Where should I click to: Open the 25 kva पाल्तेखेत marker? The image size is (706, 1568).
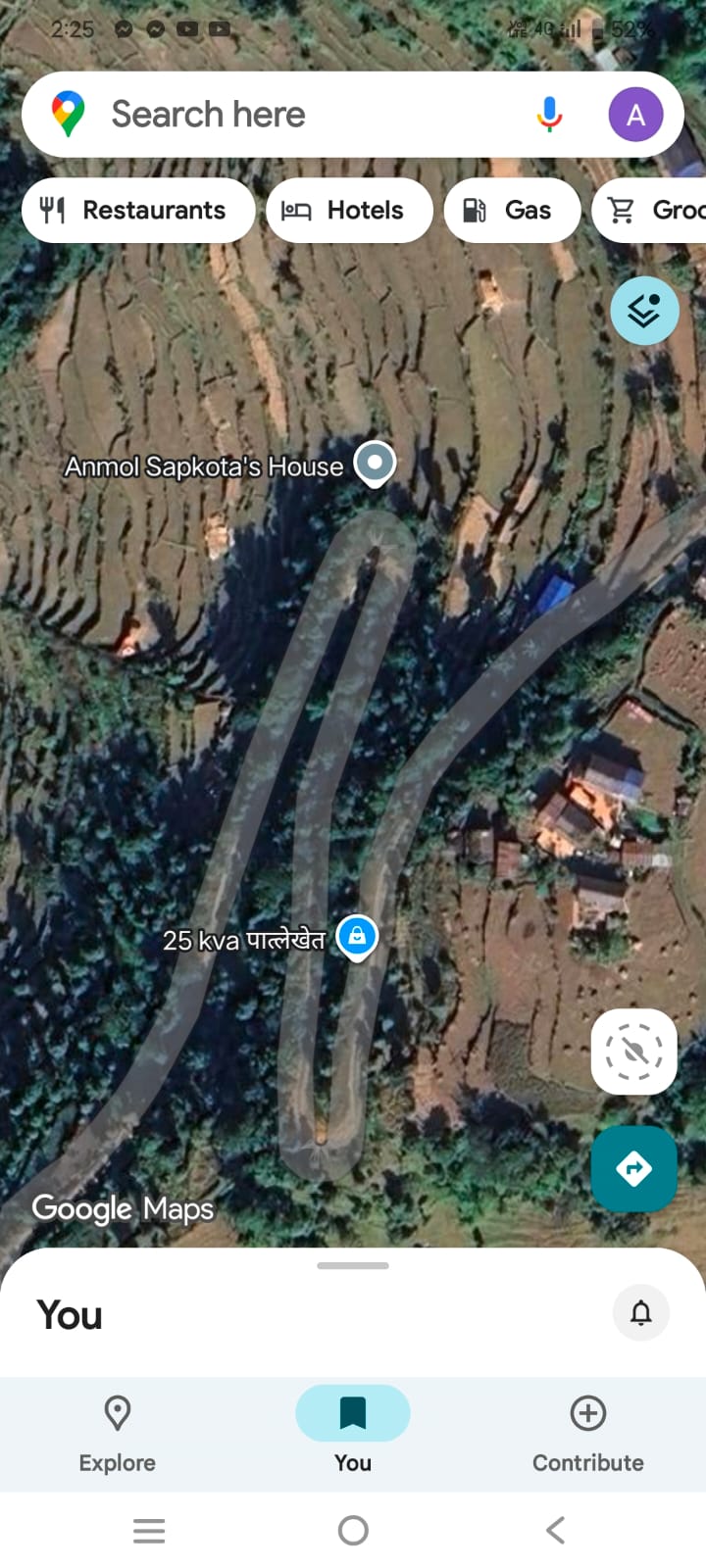tap(357, 937)
